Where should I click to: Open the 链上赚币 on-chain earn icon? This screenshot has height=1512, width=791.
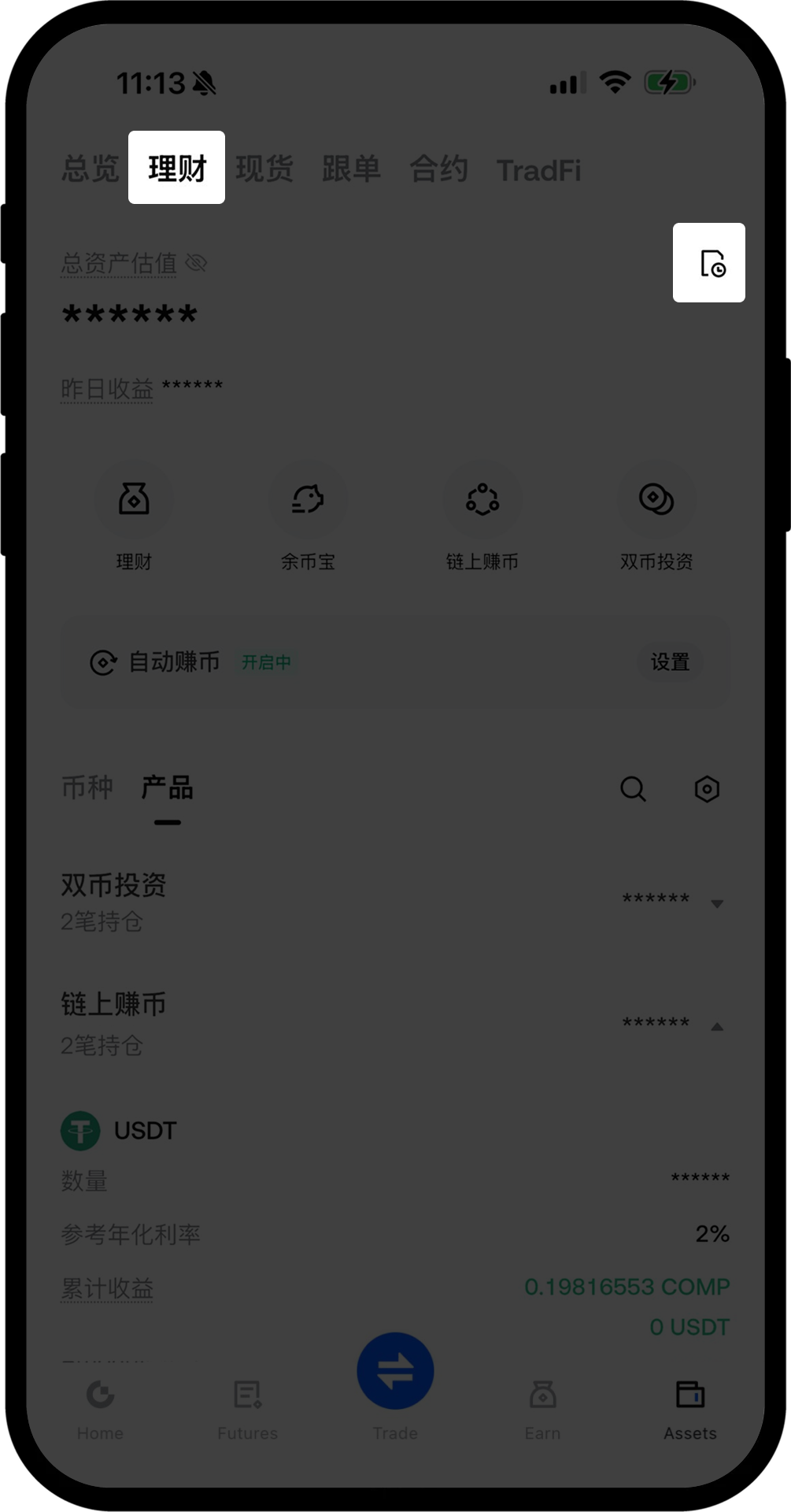(x=482, y=498)
